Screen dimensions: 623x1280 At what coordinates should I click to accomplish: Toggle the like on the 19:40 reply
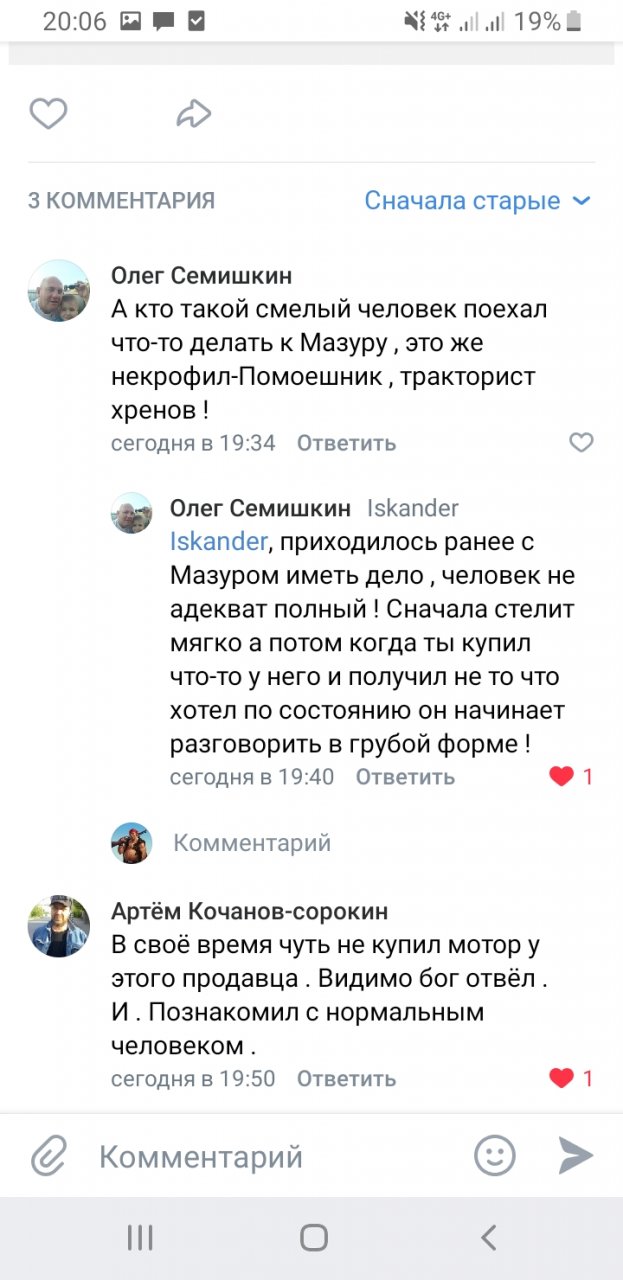click(x=563, y=776)
